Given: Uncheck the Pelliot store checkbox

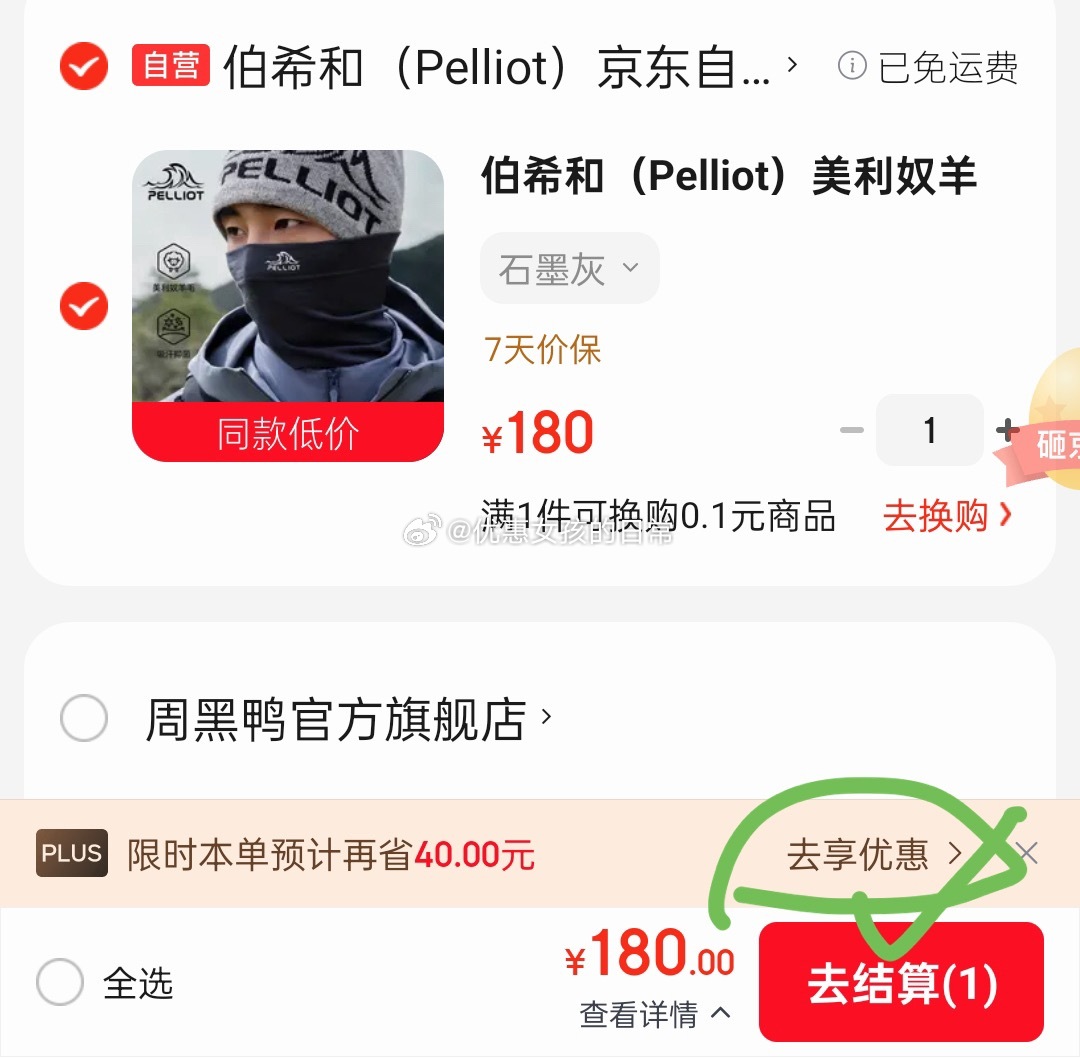Looking at the screenshot, I should coord(84,66).
